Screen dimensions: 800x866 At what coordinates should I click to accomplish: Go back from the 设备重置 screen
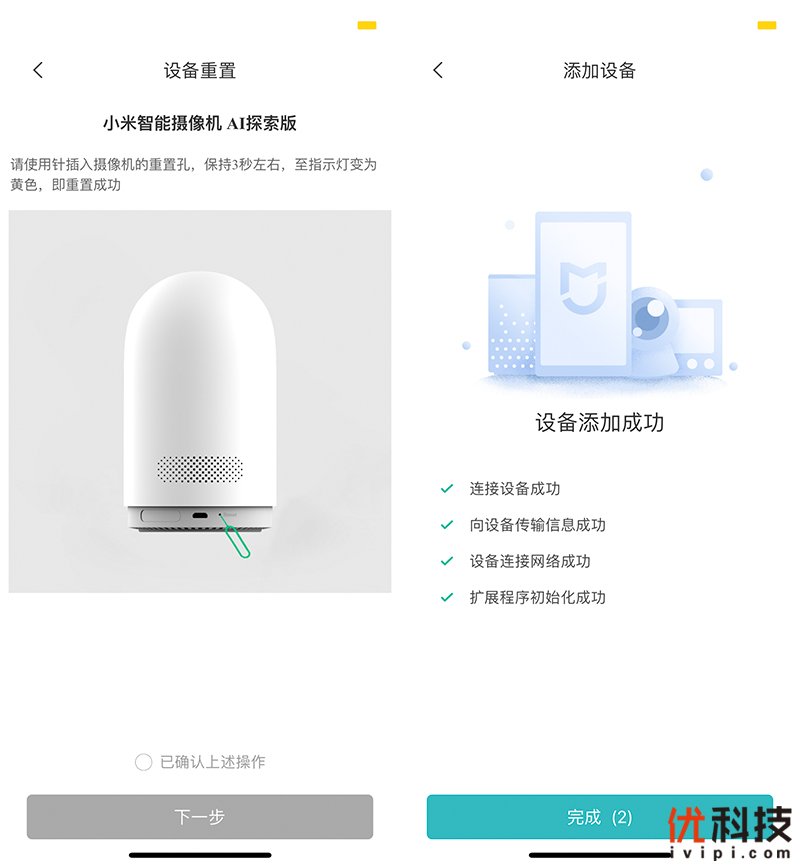point(38,70)
